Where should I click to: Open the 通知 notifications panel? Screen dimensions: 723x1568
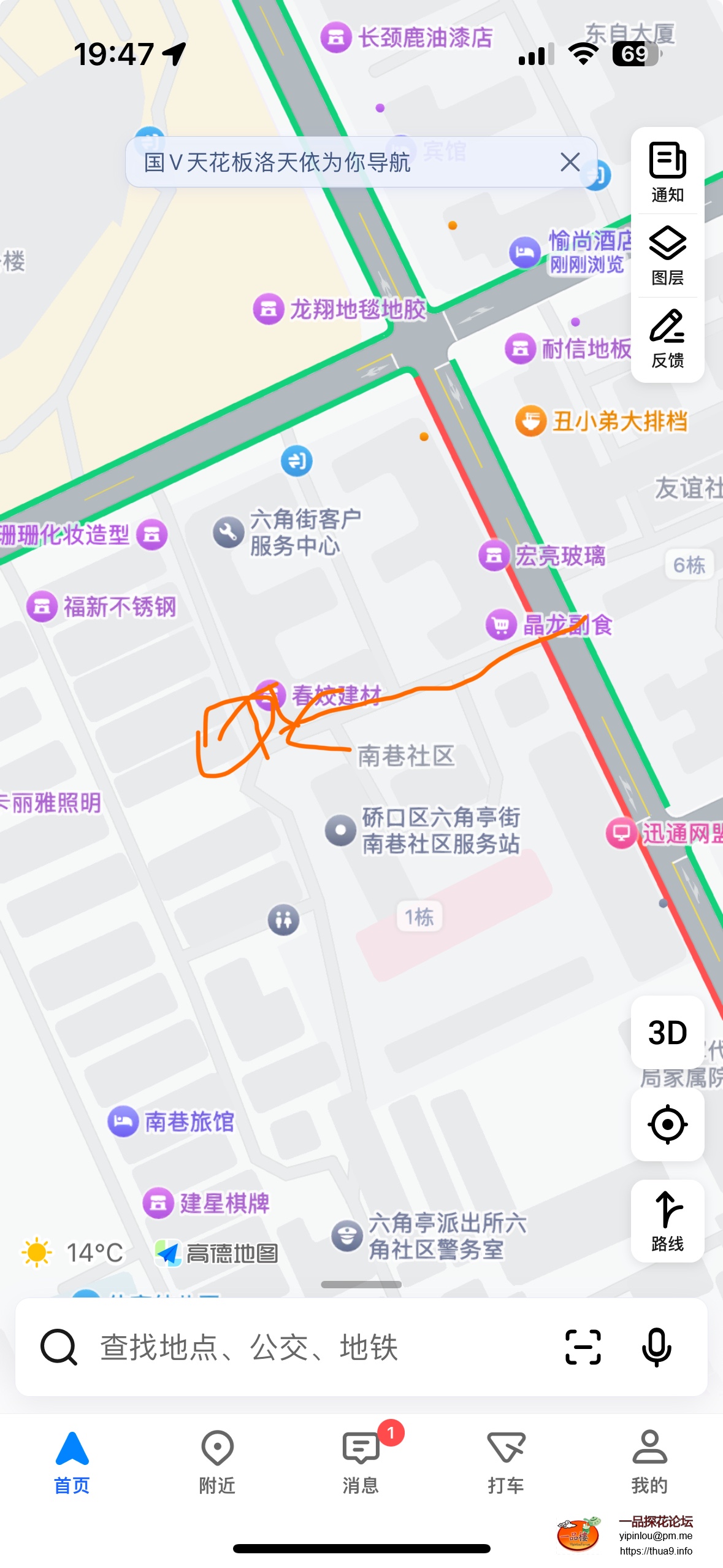(x=667, y=171)
